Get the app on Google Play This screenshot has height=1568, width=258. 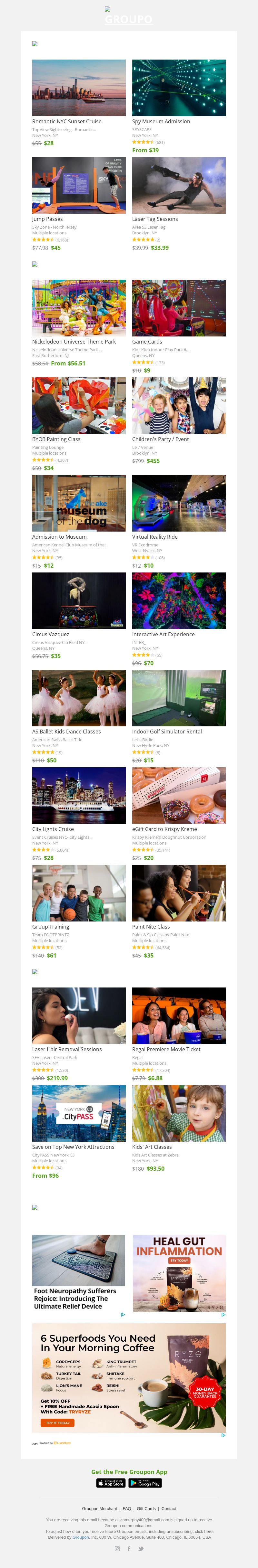tap(145, 1483)
